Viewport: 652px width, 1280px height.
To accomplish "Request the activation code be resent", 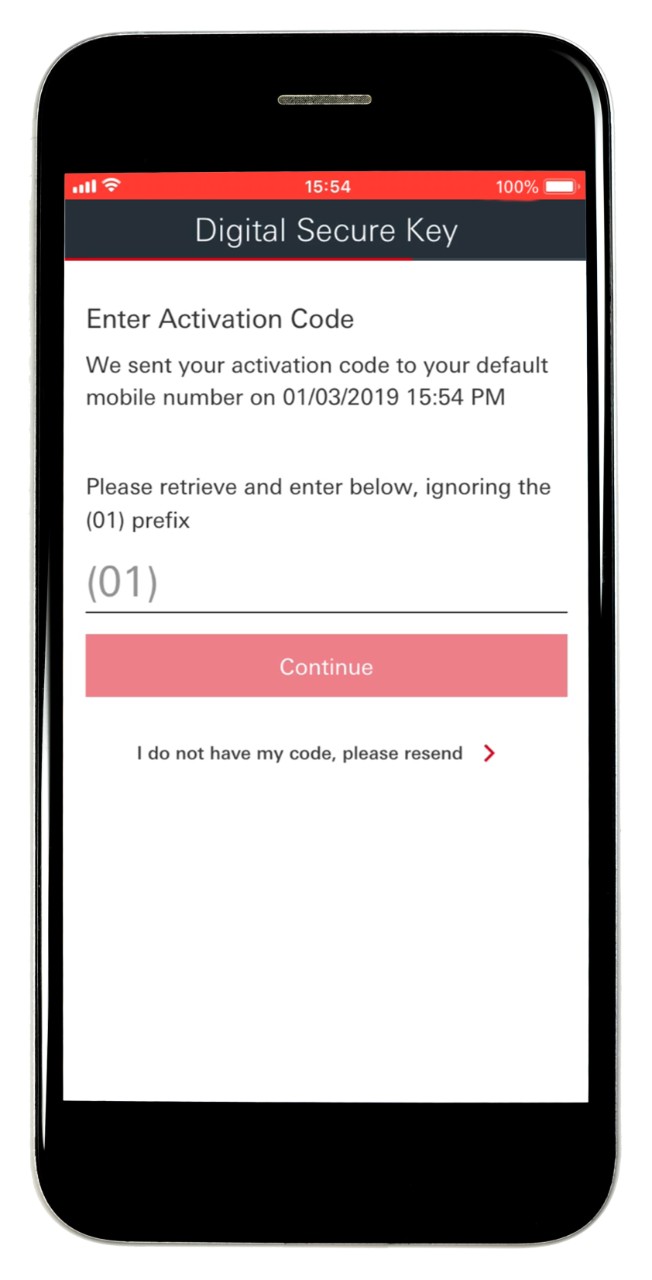I will [x=316, y=754].
